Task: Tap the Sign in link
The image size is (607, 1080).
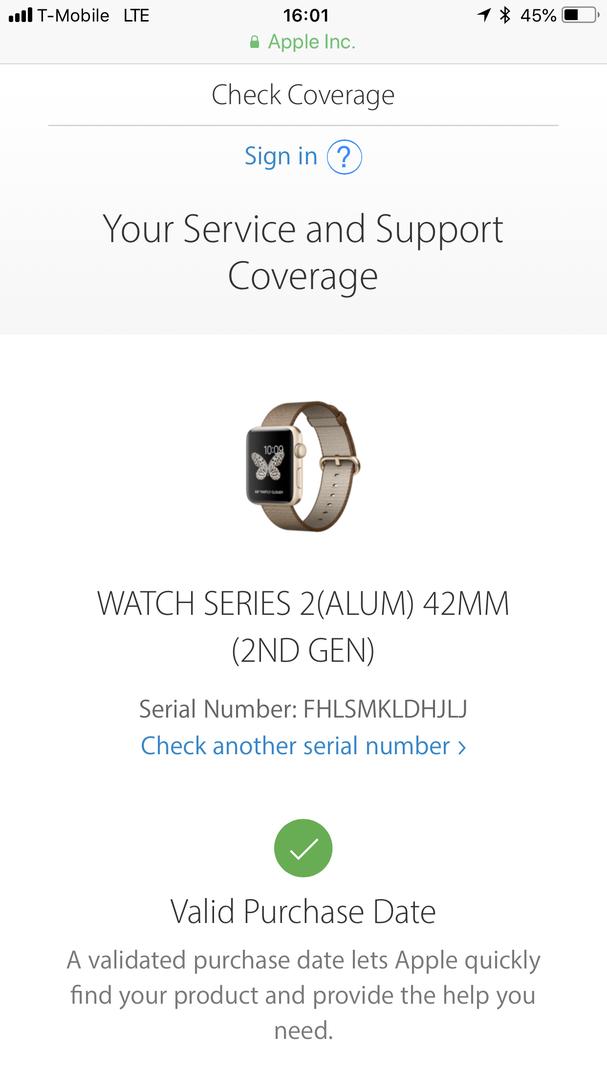Action: [280, 157]
